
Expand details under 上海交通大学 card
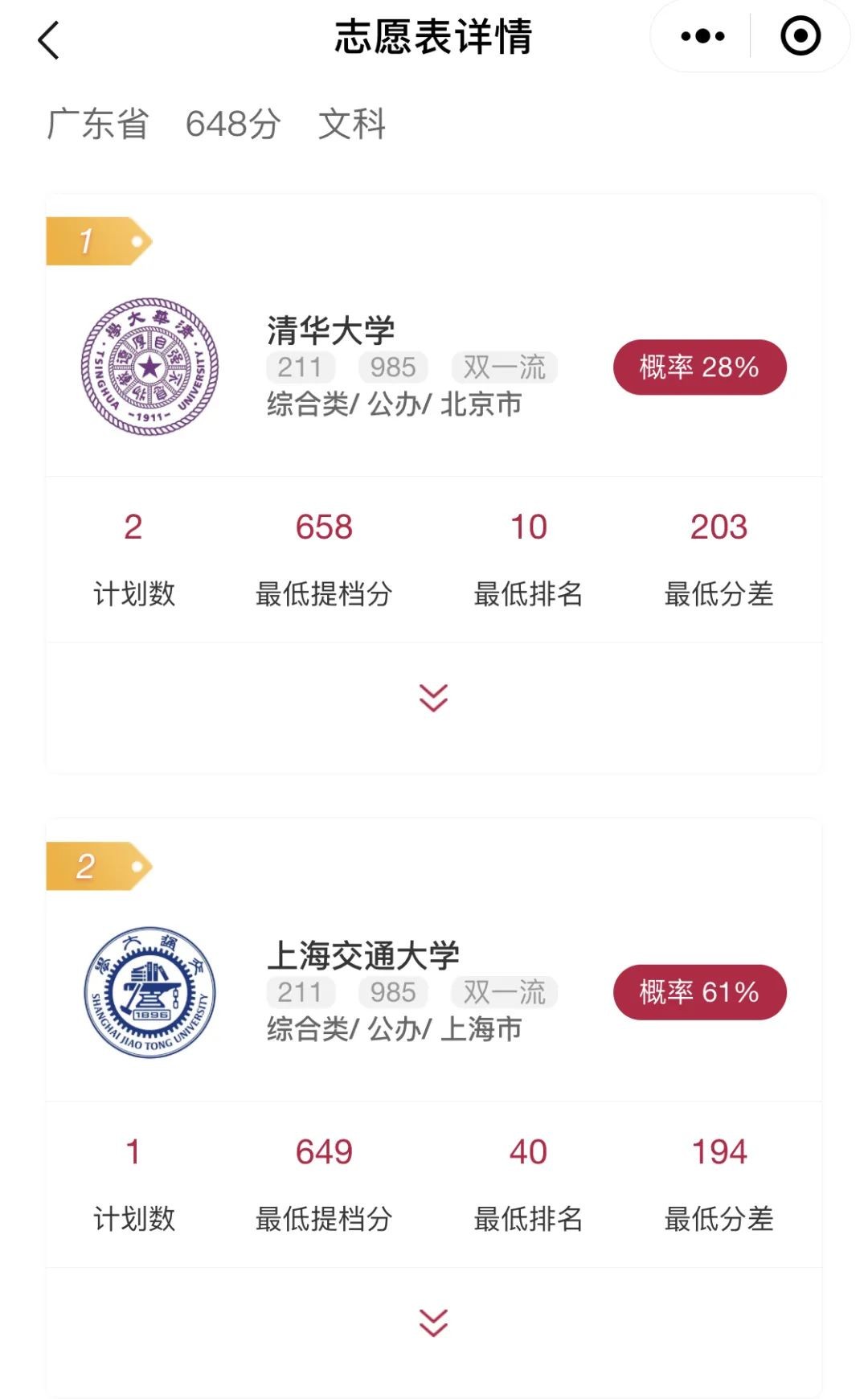pyautogui.click(x=433, y=1323)
